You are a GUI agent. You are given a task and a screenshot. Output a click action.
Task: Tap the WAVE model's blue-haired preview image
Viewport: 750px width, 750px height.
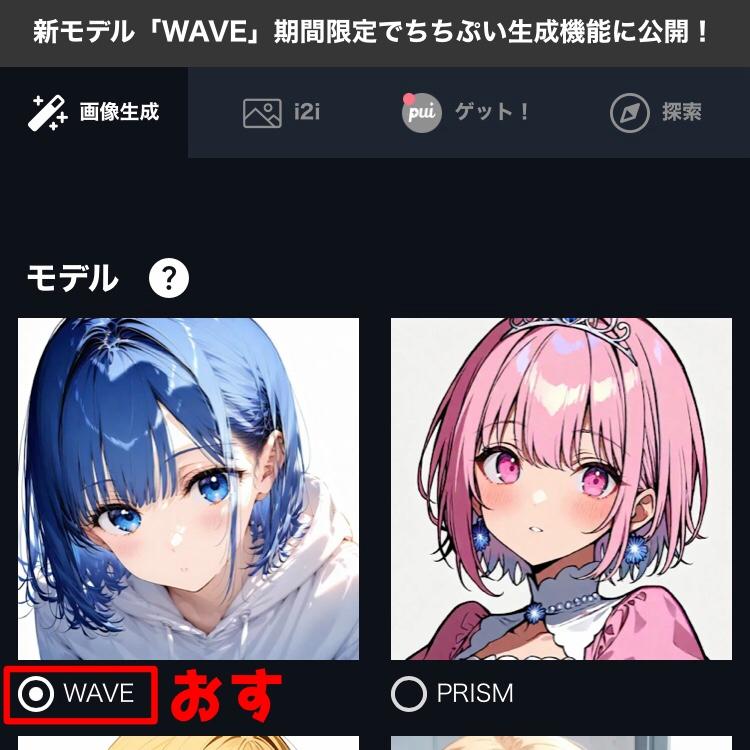coord(188,488)
